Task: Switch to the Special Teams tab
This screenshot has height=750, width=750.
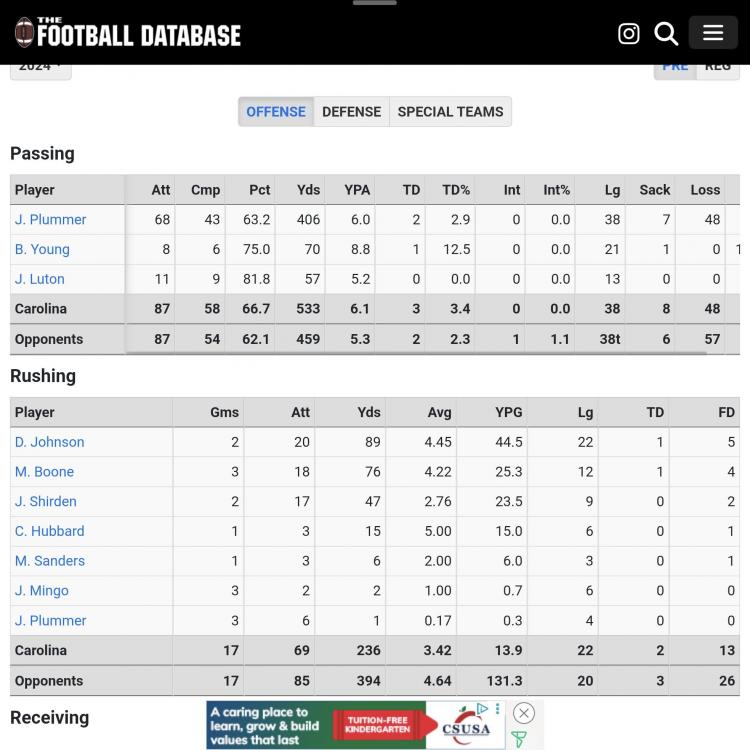Action: [x=450, y=112]
